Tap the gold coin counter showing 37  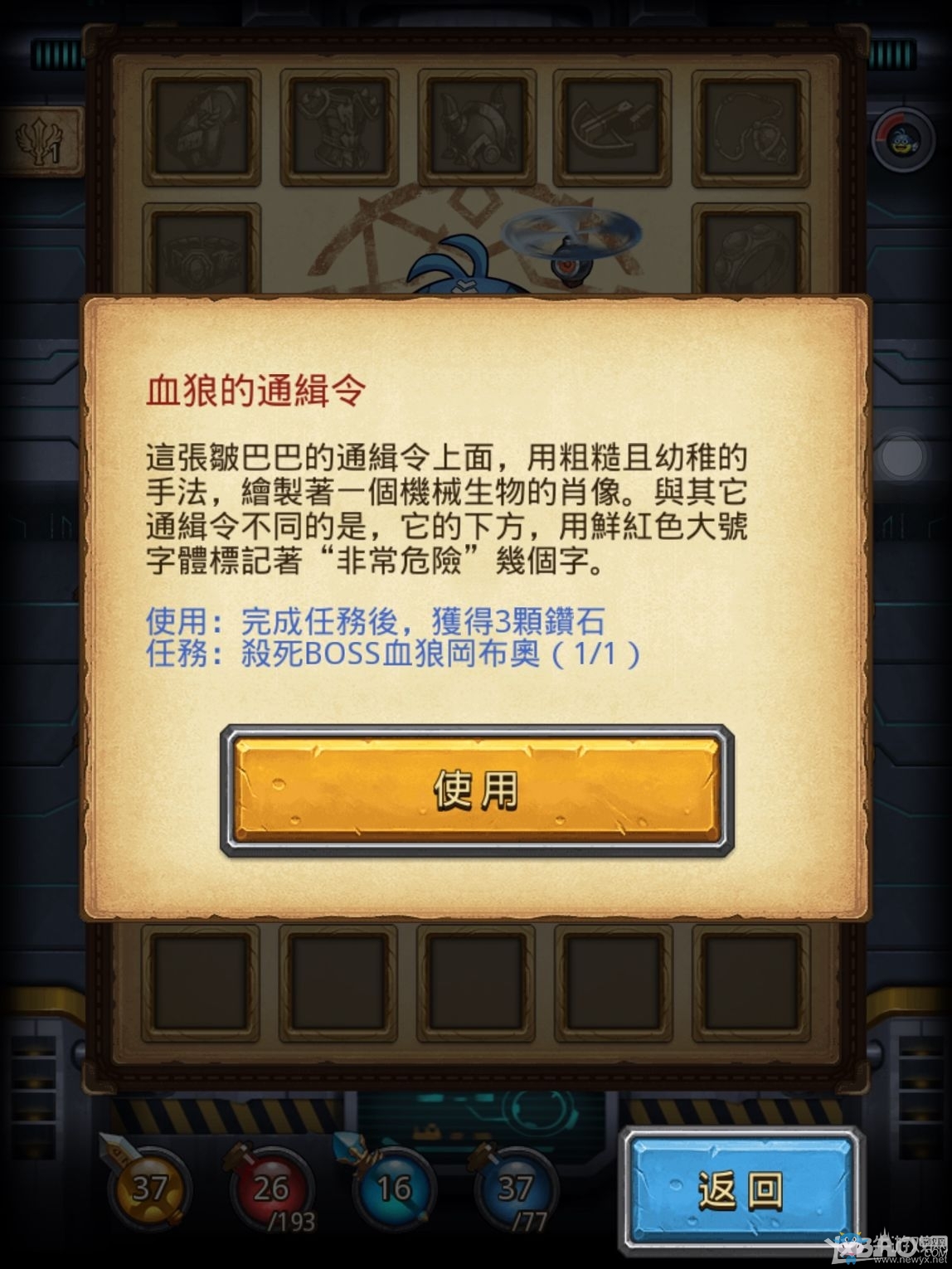tap(153, 1190)
